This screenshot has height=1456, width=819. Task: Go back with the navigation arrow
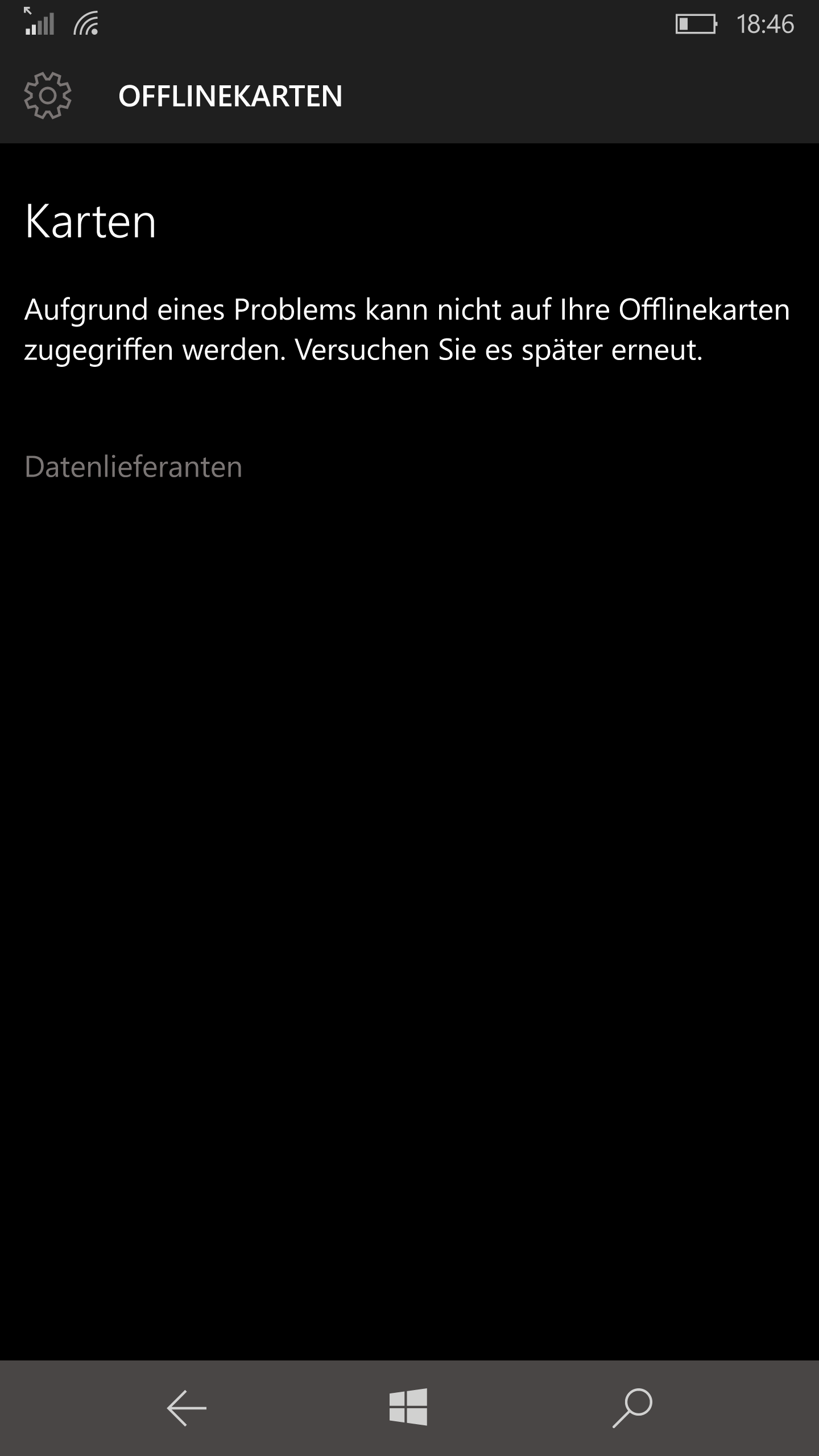click(187, 1408)
